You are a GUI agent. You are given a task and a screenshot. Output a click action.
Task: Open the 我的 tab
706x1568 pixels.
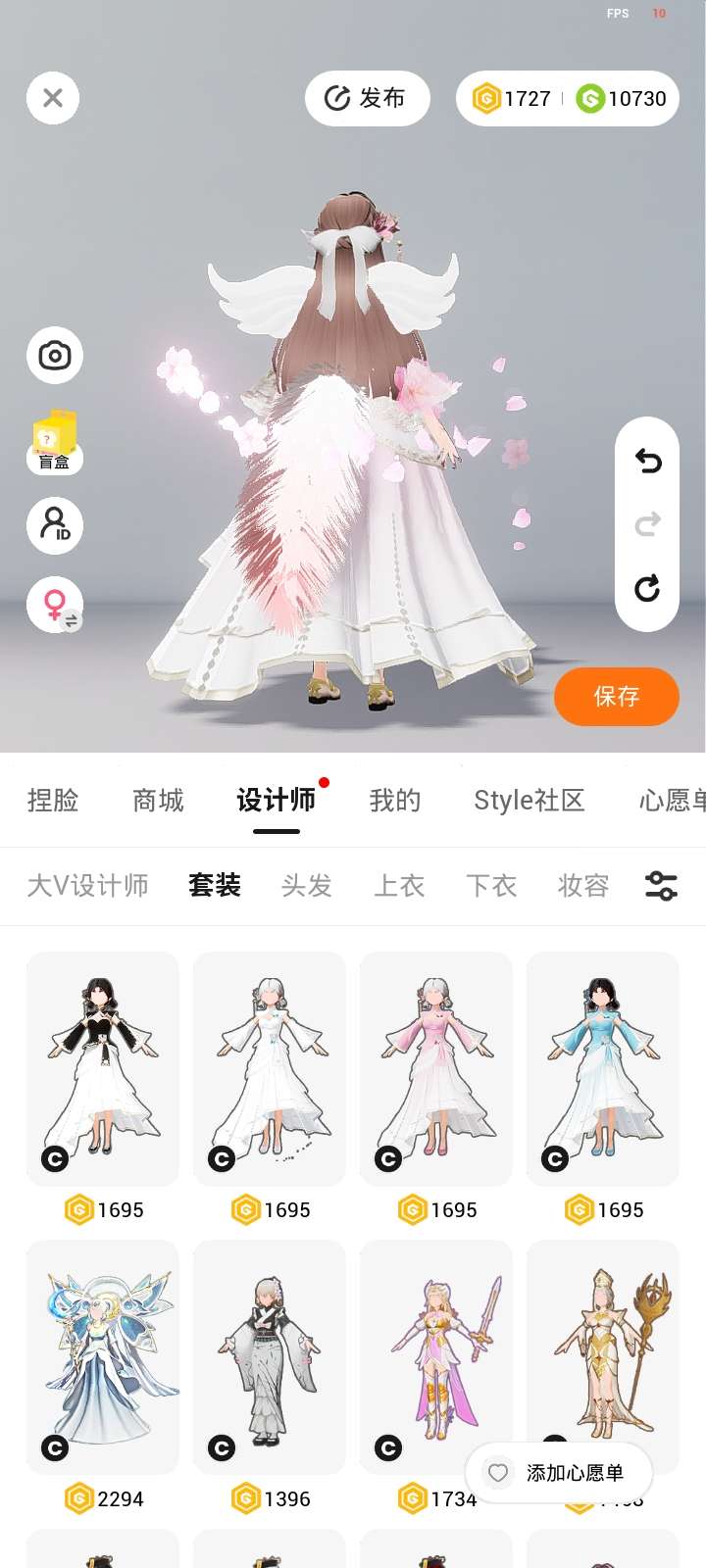pos(395,801)
